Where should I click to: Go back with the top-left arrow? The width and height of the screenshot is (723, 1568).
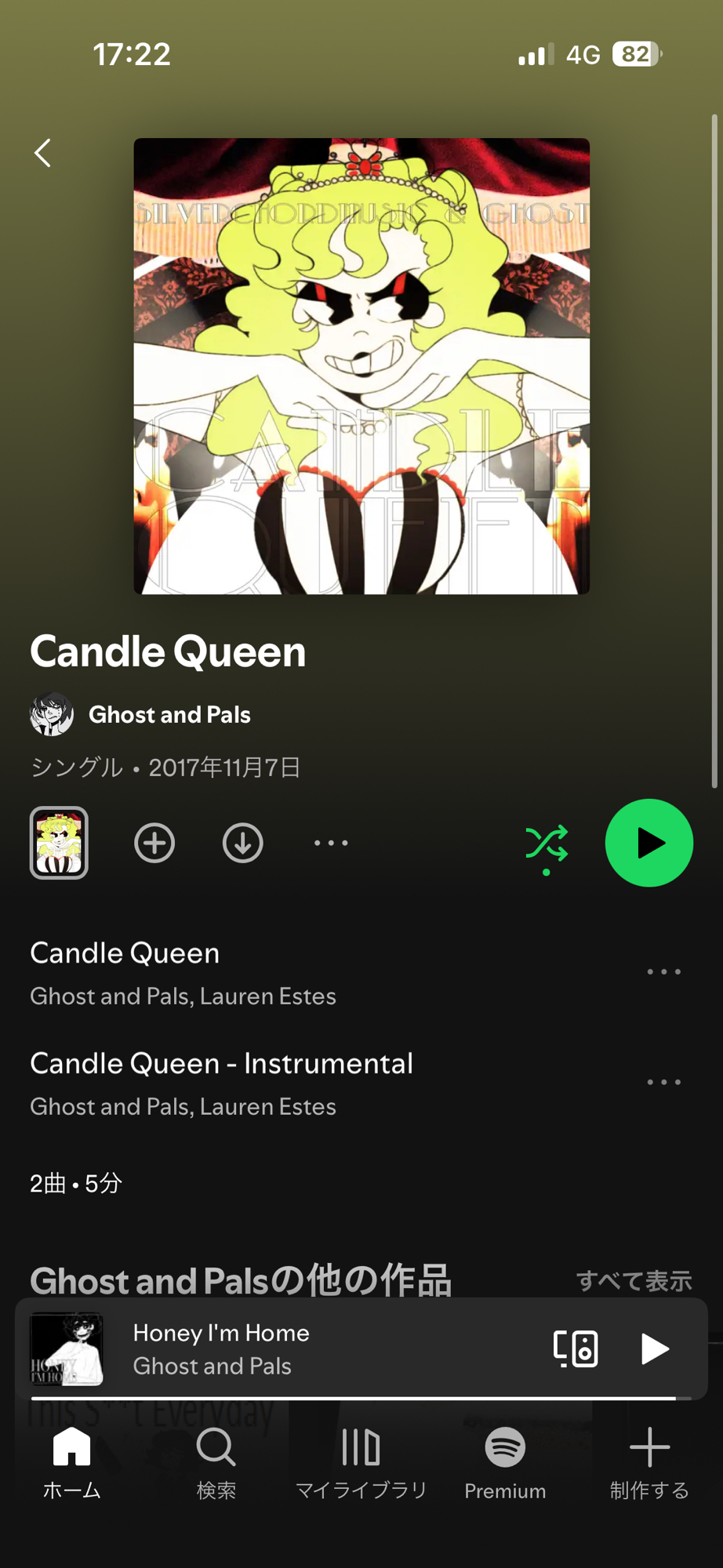[x=43, y=153]
